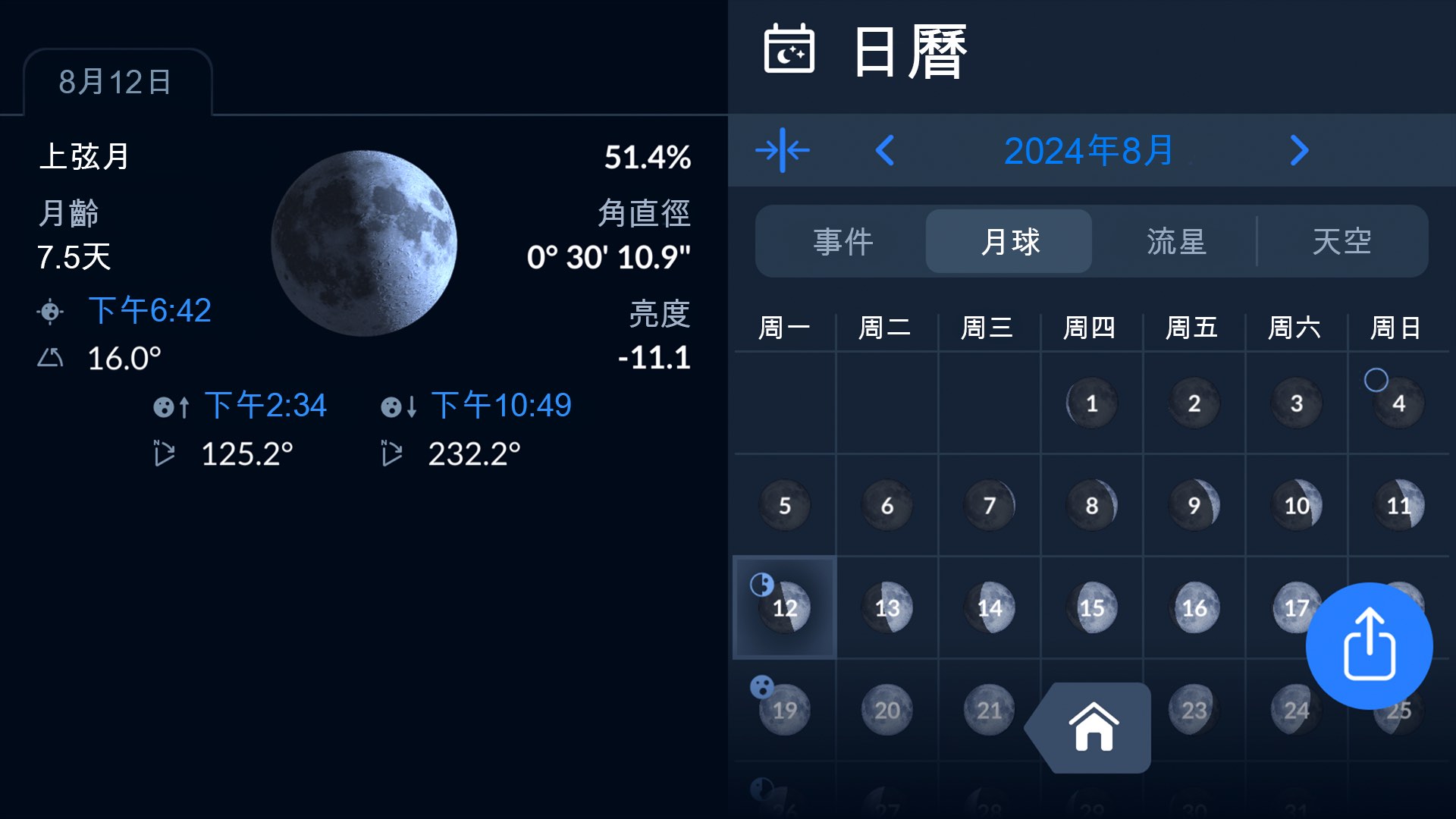The height and width of the screenshot is (819, 1456).
Task: Go to the next month
Action: (x=1299, y=150)
